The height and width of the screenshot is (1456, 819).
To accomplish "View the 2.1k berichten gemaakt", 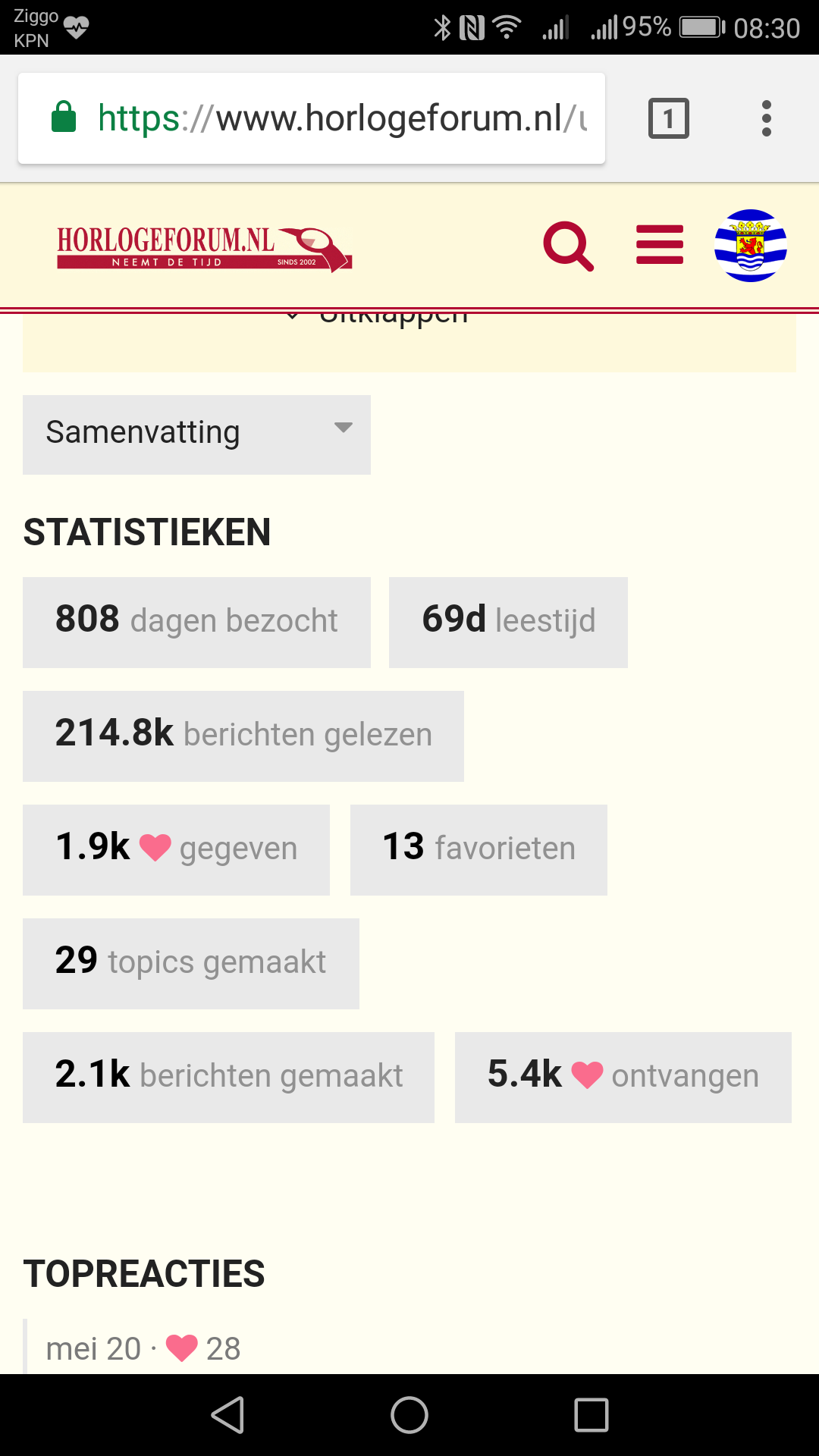I will (x=228, y=1077).
